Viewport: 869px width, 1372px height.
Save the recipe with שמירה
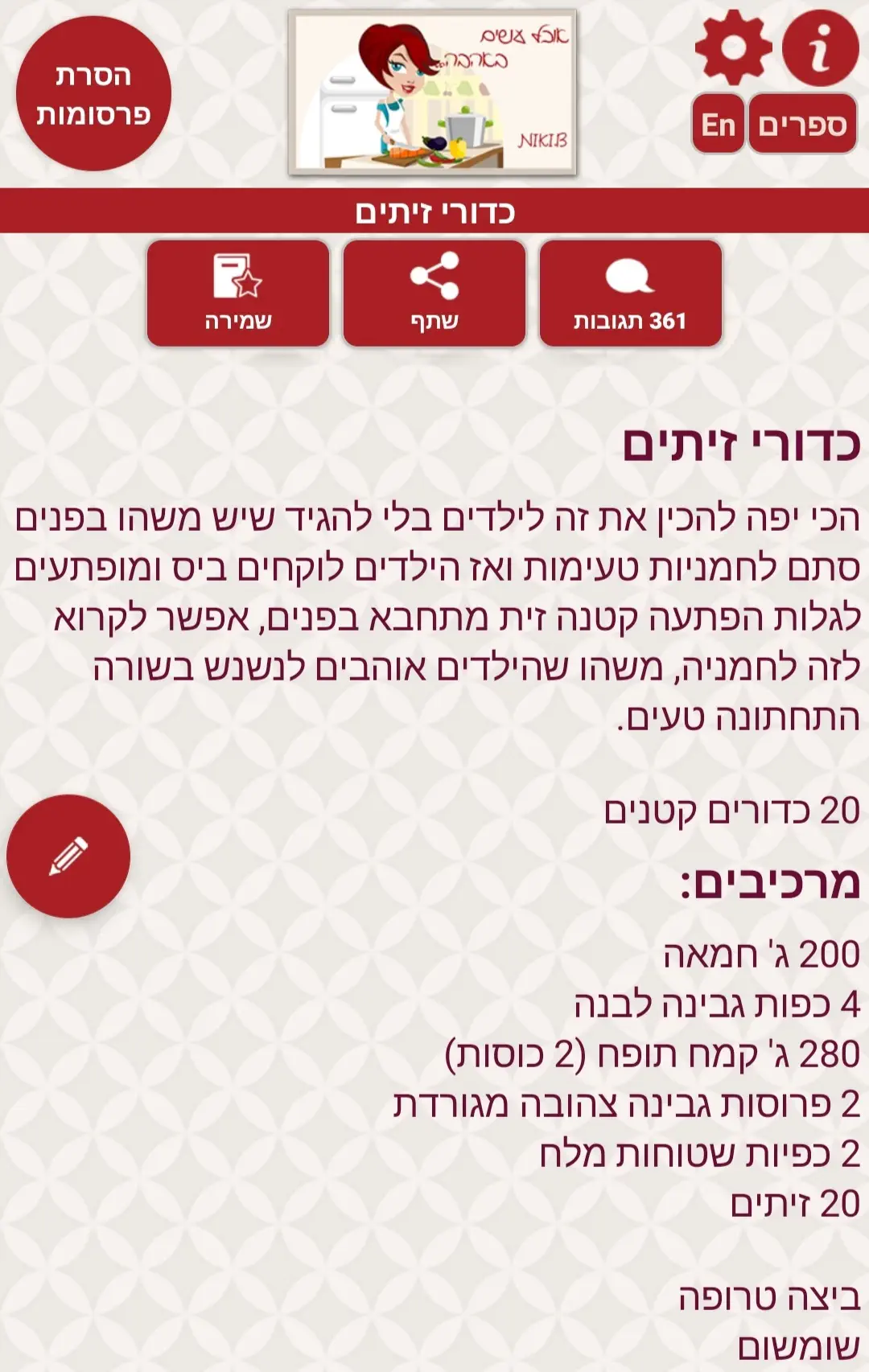[238, 294]
